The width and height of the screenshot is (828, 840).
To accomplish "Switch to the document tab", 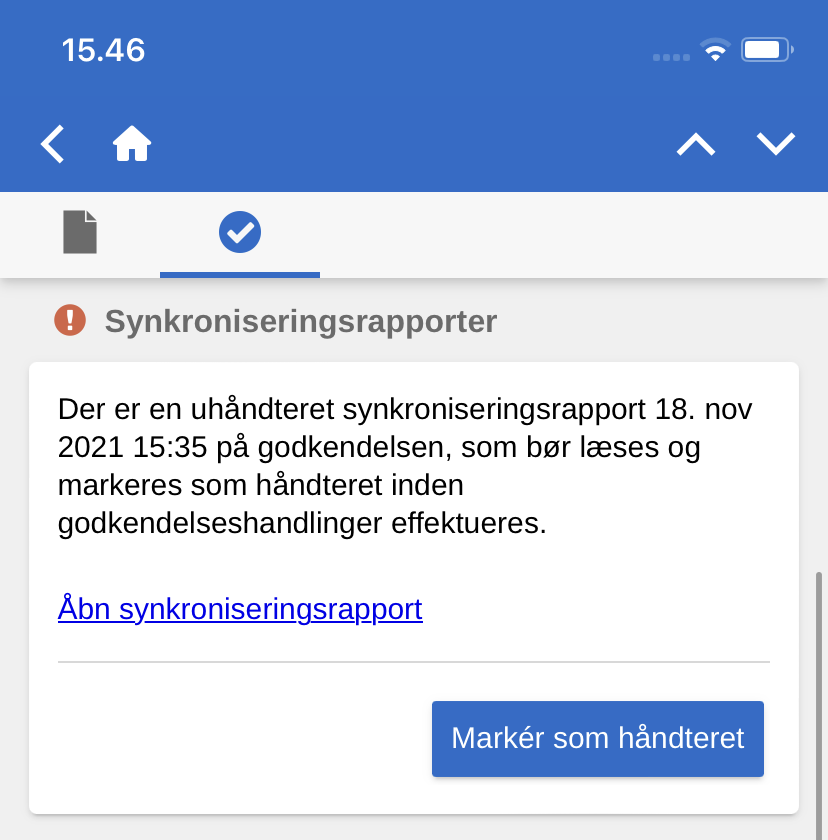I will tap(80, 233).
